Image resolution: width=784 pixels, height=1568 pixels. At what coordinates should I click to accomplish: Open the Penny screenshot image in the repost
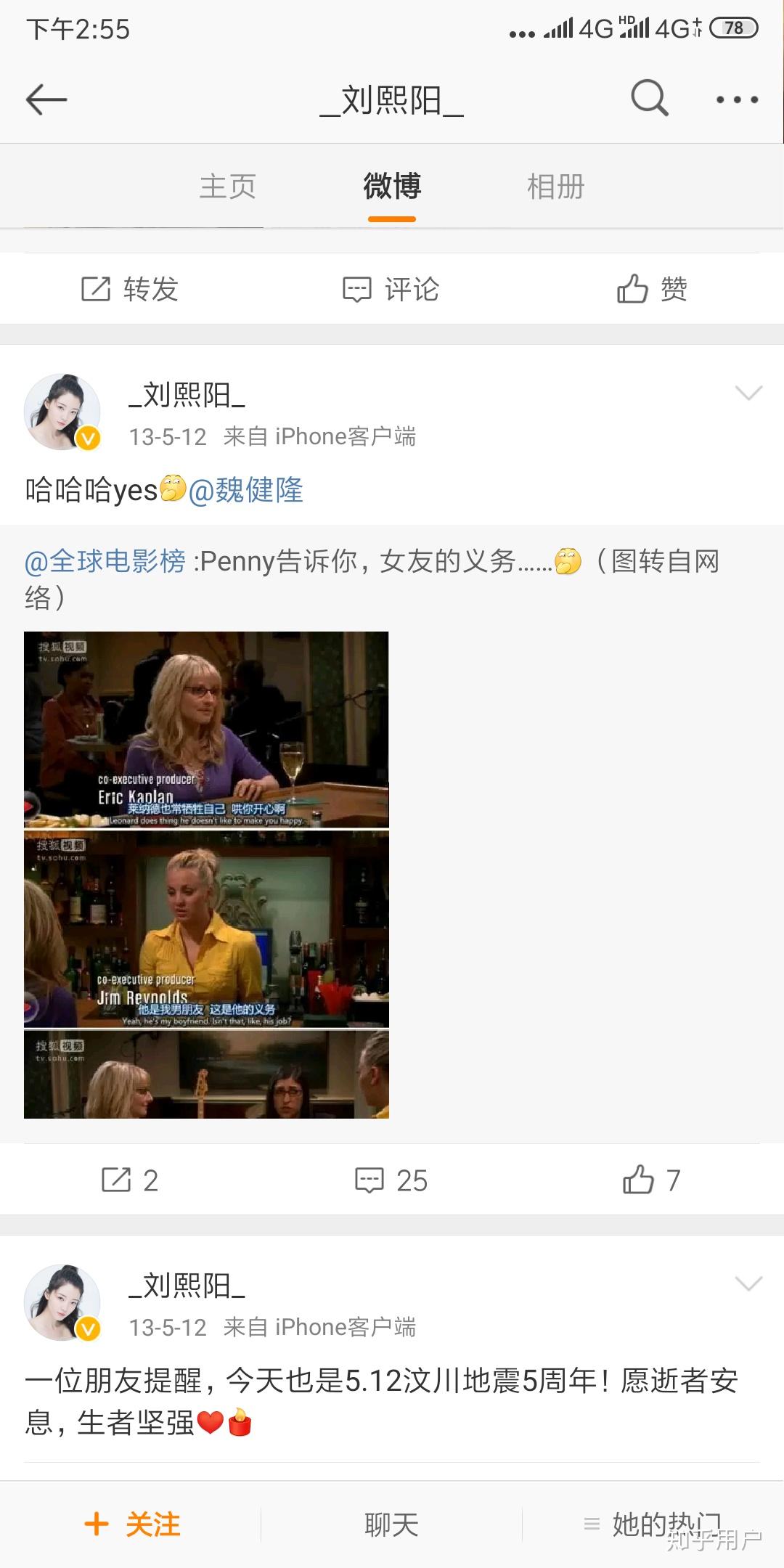click(x=206, y=875)
